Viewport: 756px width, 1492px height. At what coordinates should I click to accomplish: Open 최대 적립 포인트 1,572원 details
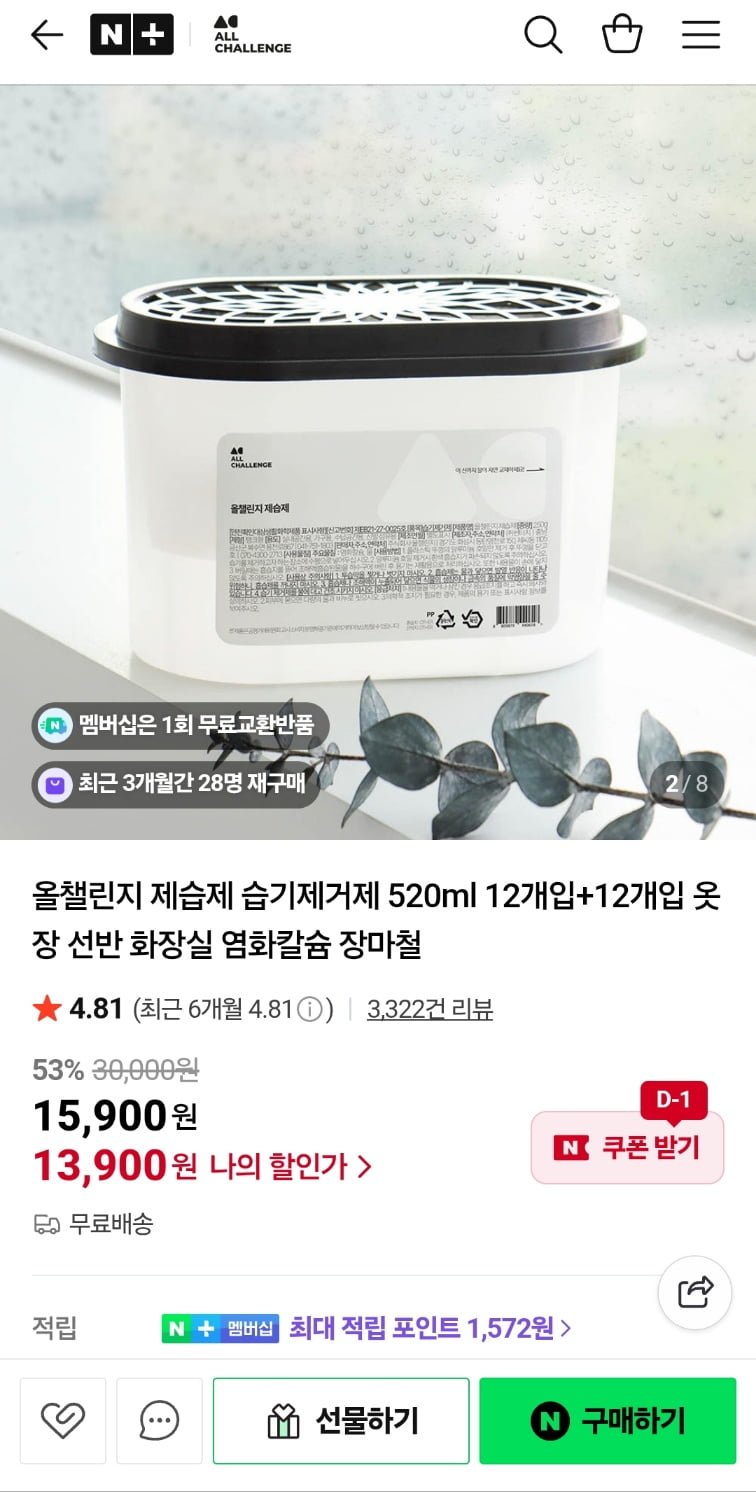[430, 1328]
